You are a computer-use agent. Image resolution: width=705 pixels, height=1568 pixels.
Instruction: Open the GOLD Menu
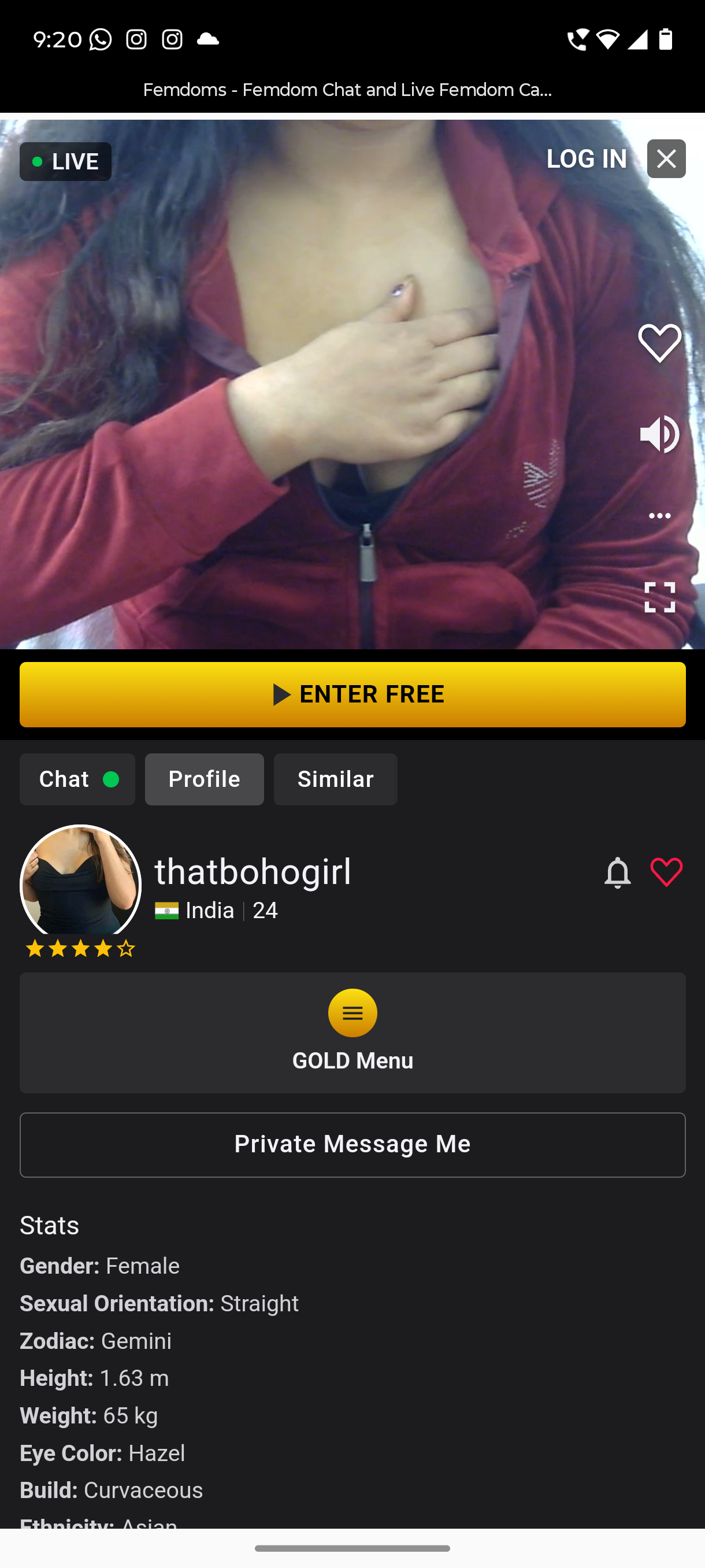click(x=352, y=1033)
